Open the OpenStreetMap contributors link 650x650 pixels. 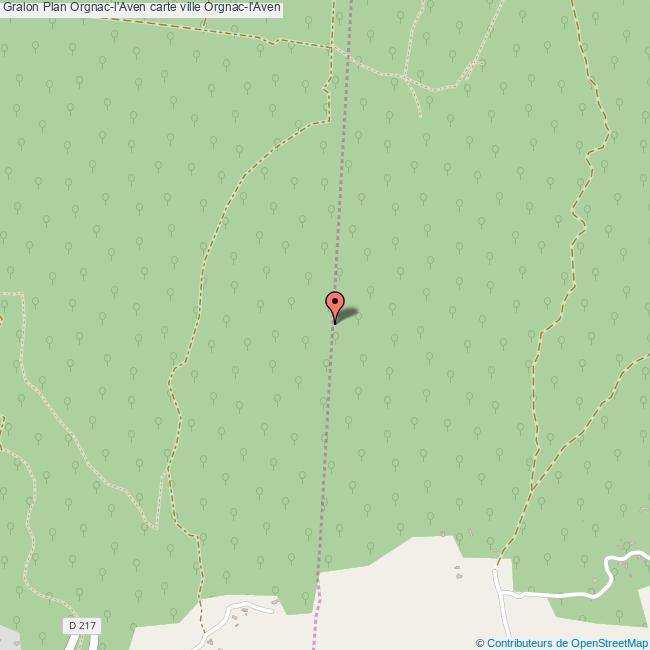click(566, 643)
